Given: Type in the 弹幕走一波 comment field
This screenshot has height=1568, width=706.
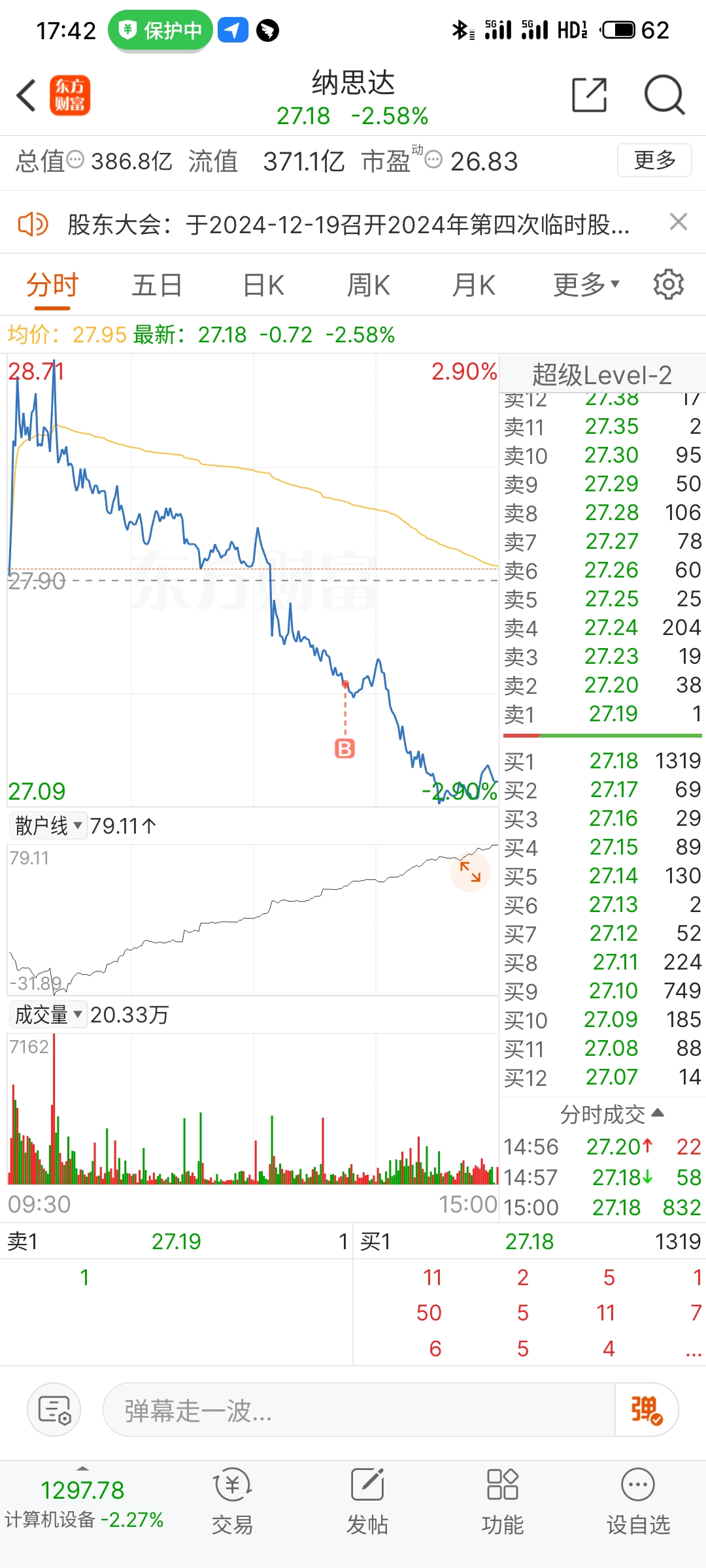Looking at the screenshot, I should pos(358,1411).
